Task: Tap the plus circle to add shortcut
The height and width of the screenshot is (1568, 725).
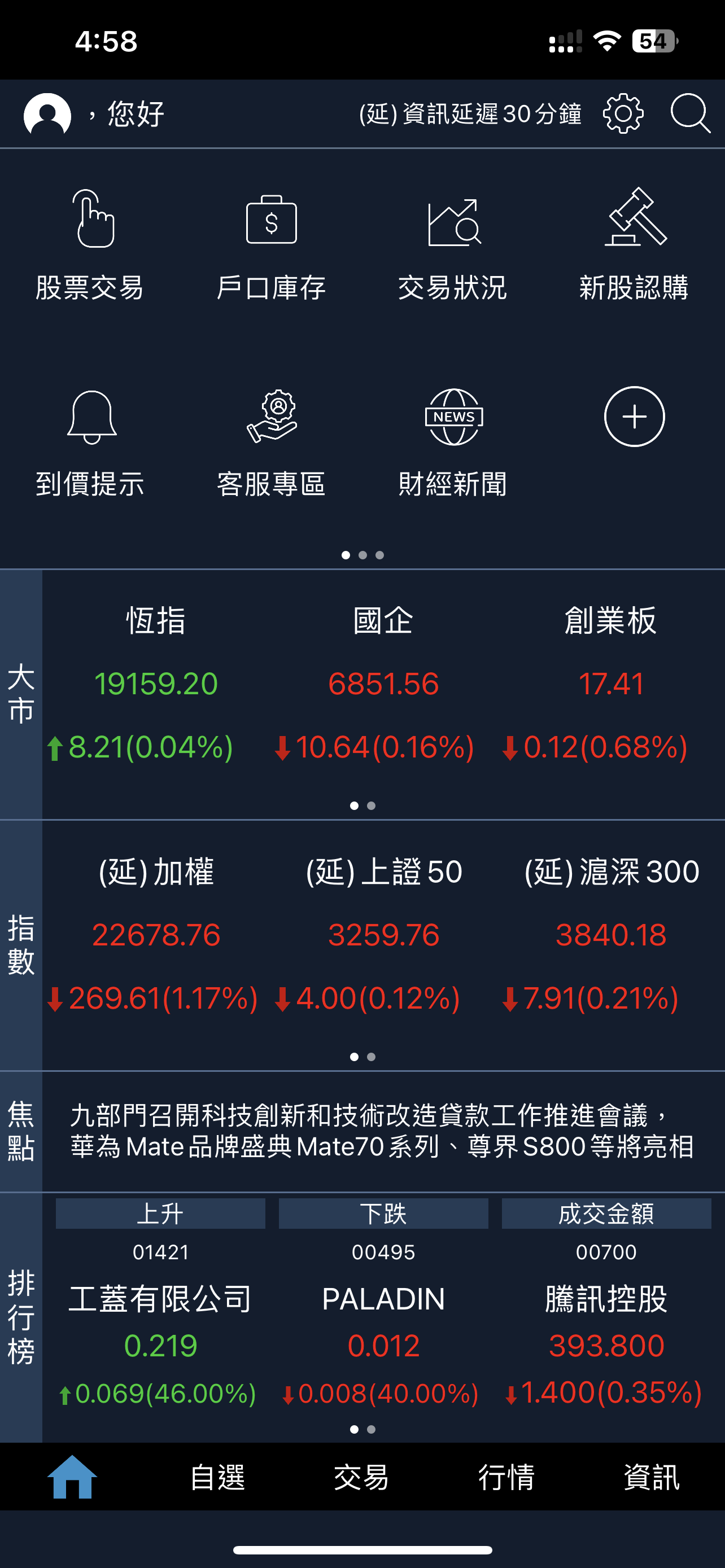Action: tap(634, 417)
